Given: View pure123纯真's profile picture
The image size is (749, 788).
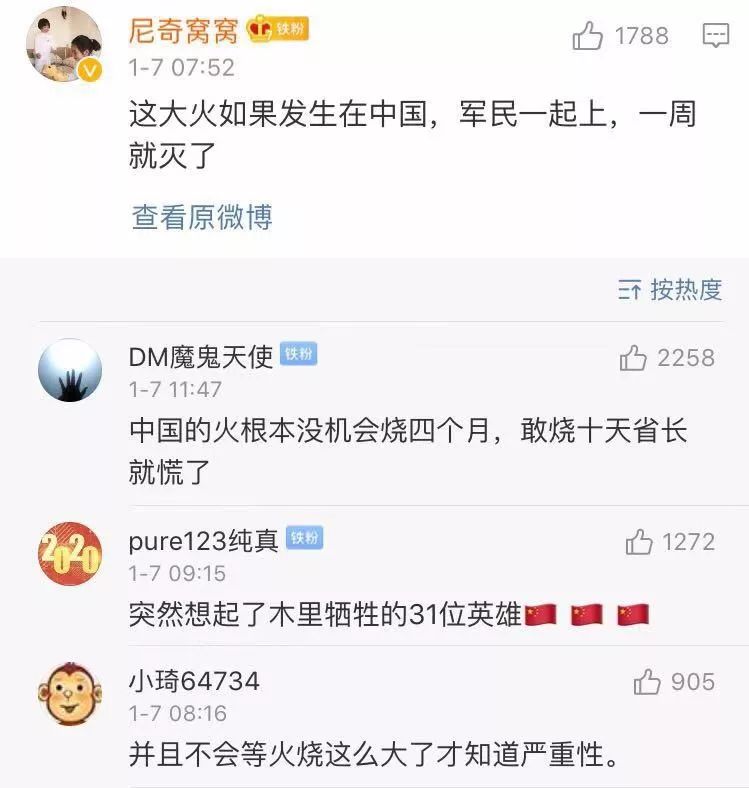Looking at the screenshot, I should tap(70, 553).
